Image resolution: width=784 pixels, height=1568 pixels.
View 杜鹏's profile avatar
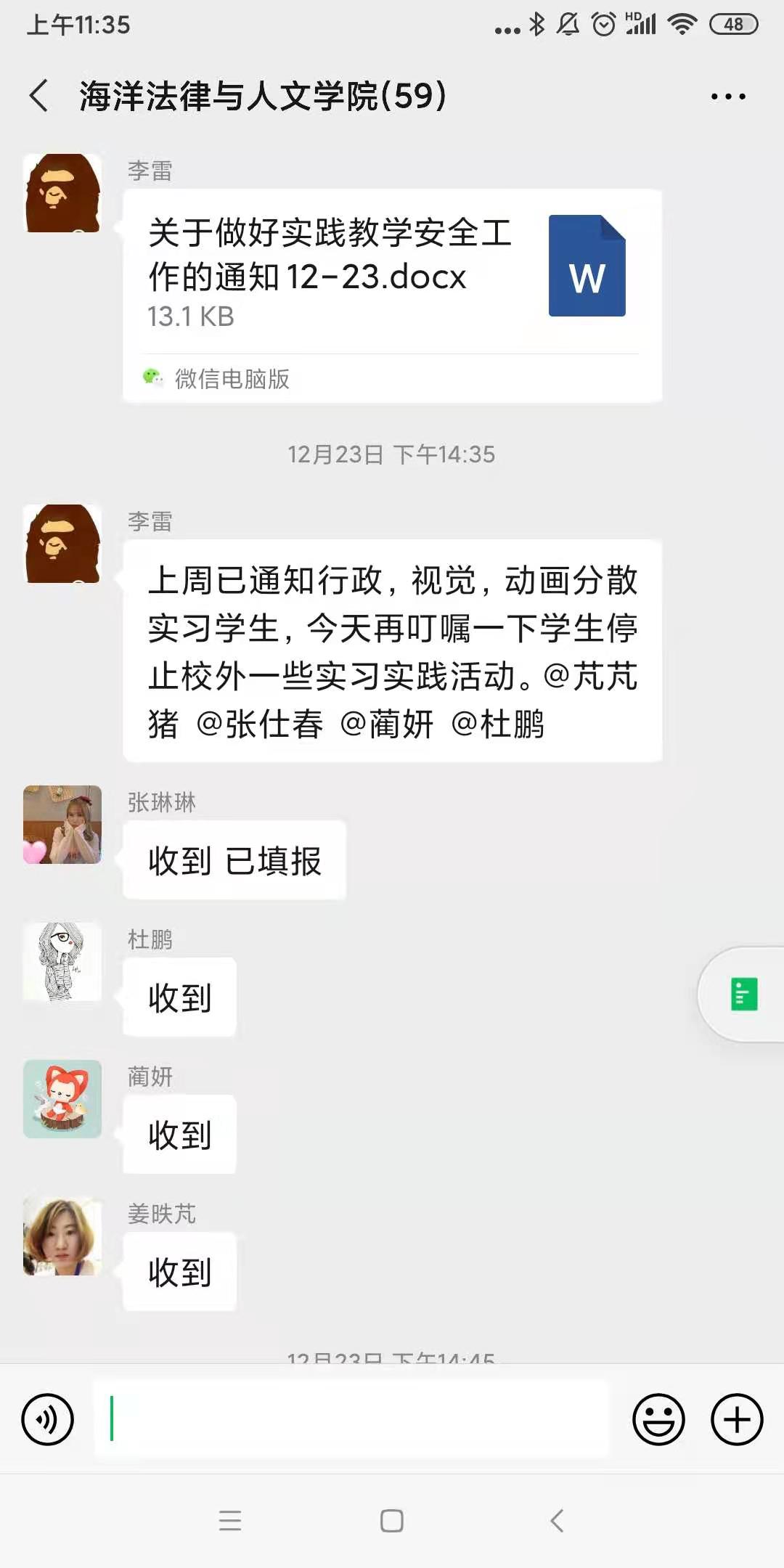pos(62,962)
